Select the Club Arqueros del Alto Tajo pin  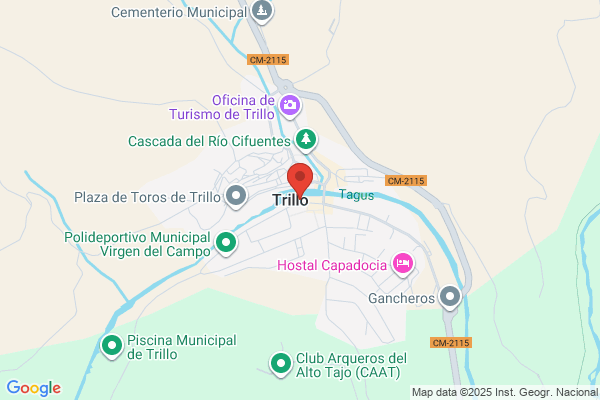[280, 364]
